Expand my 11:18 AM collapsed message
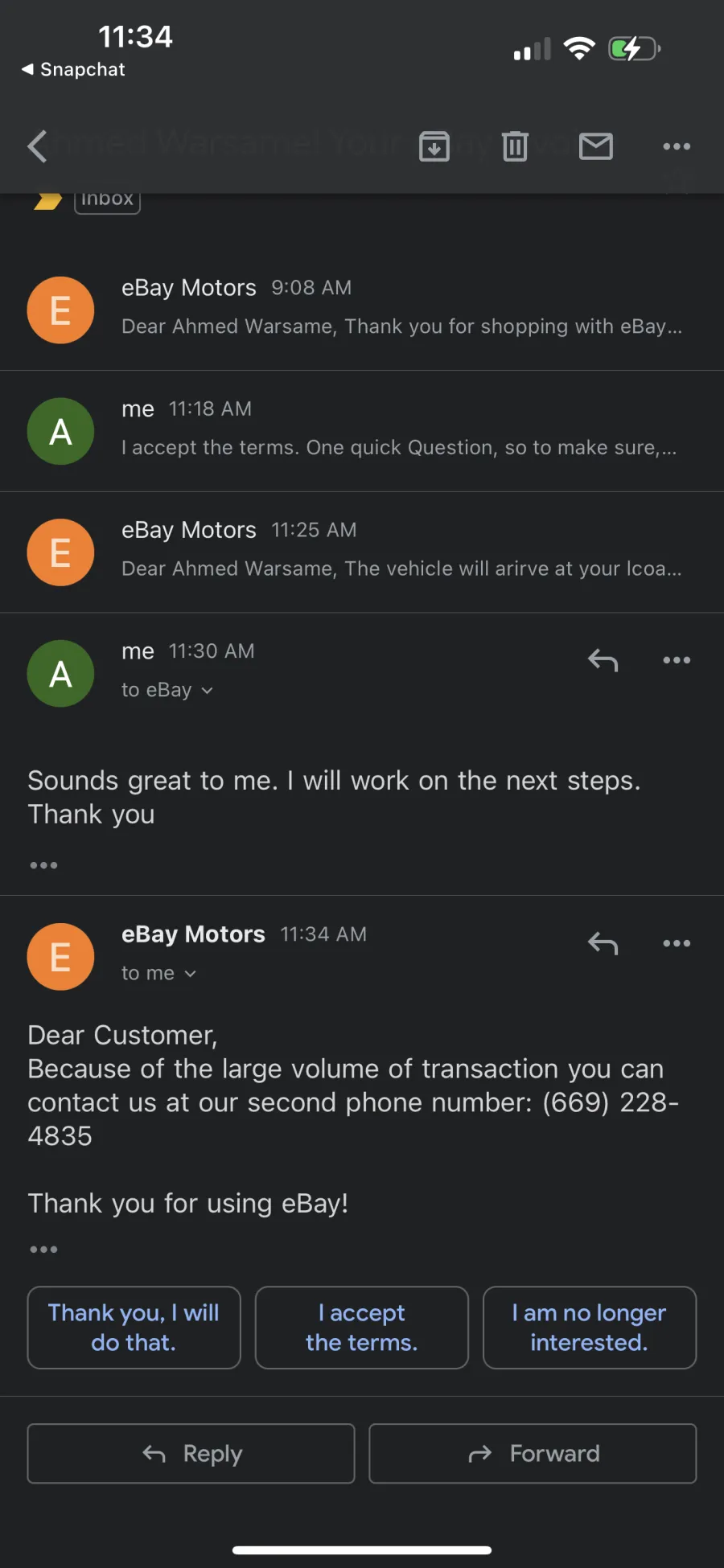Screen dimensions: 724x1568 [362, 431]
